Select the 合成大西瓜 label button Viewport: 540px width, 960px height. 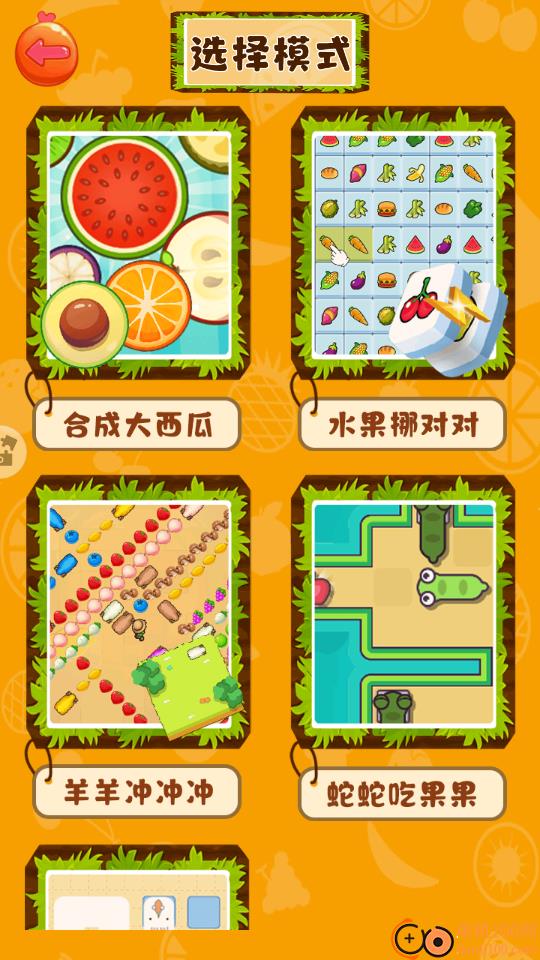137,424
